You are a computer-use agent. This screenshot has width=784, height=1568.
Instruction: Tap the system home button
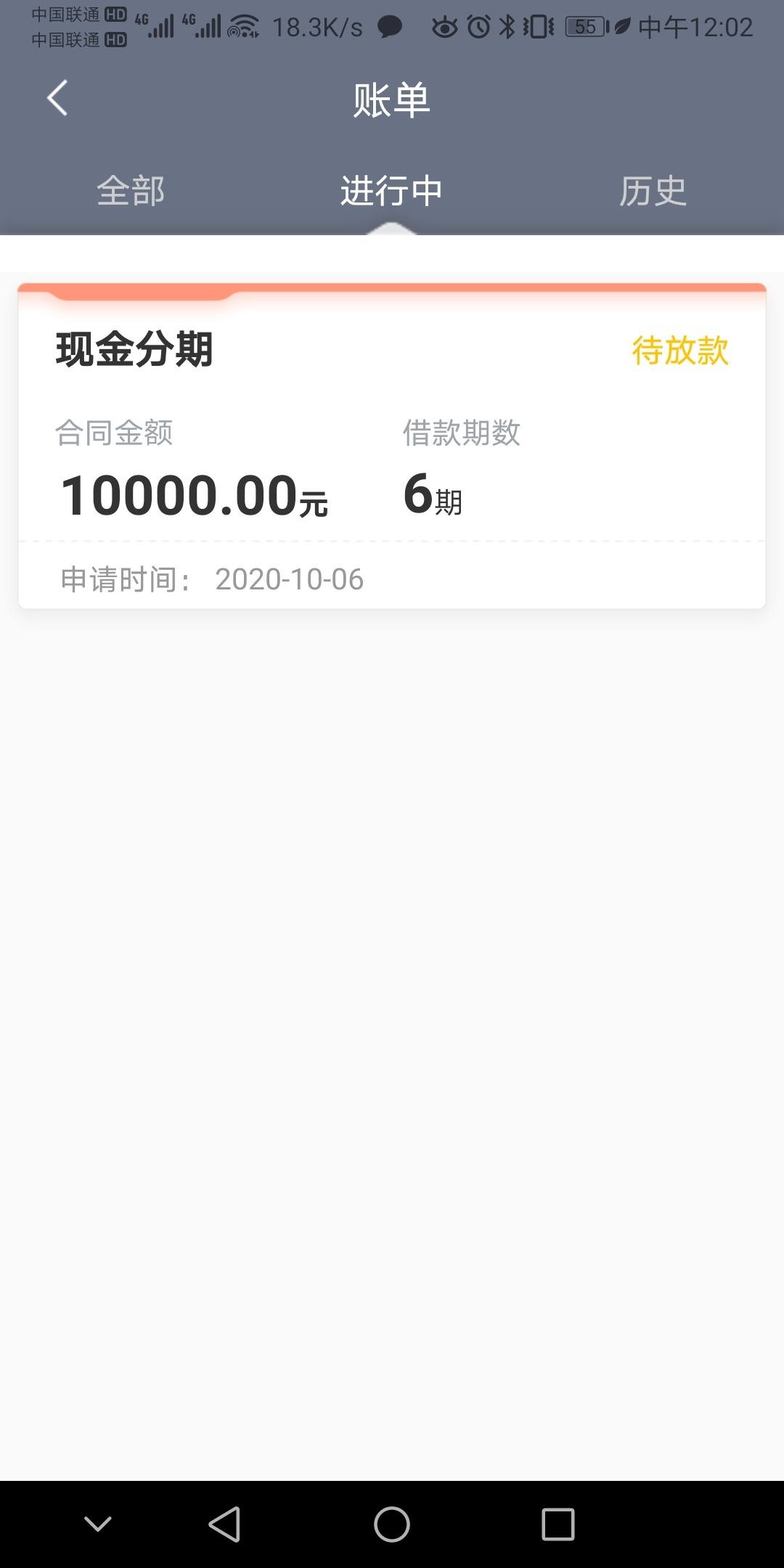(x=392, y=1524)
